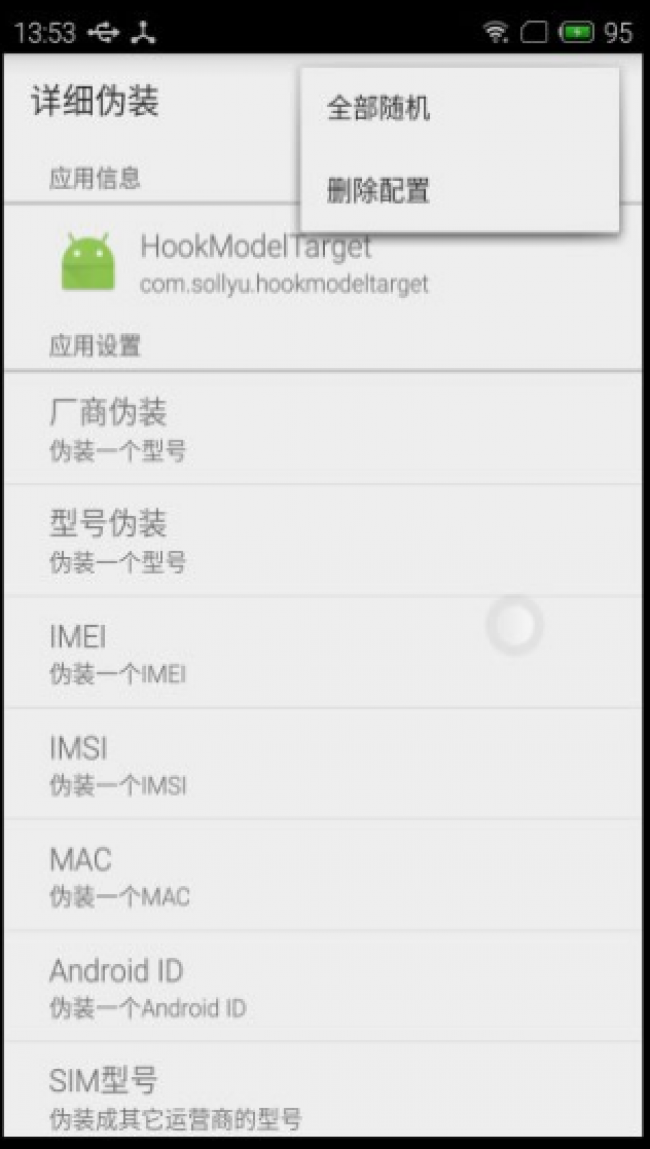Open the Android ID setting
The width and height of the screenshot is (650, 1149).
pos(325,986)
